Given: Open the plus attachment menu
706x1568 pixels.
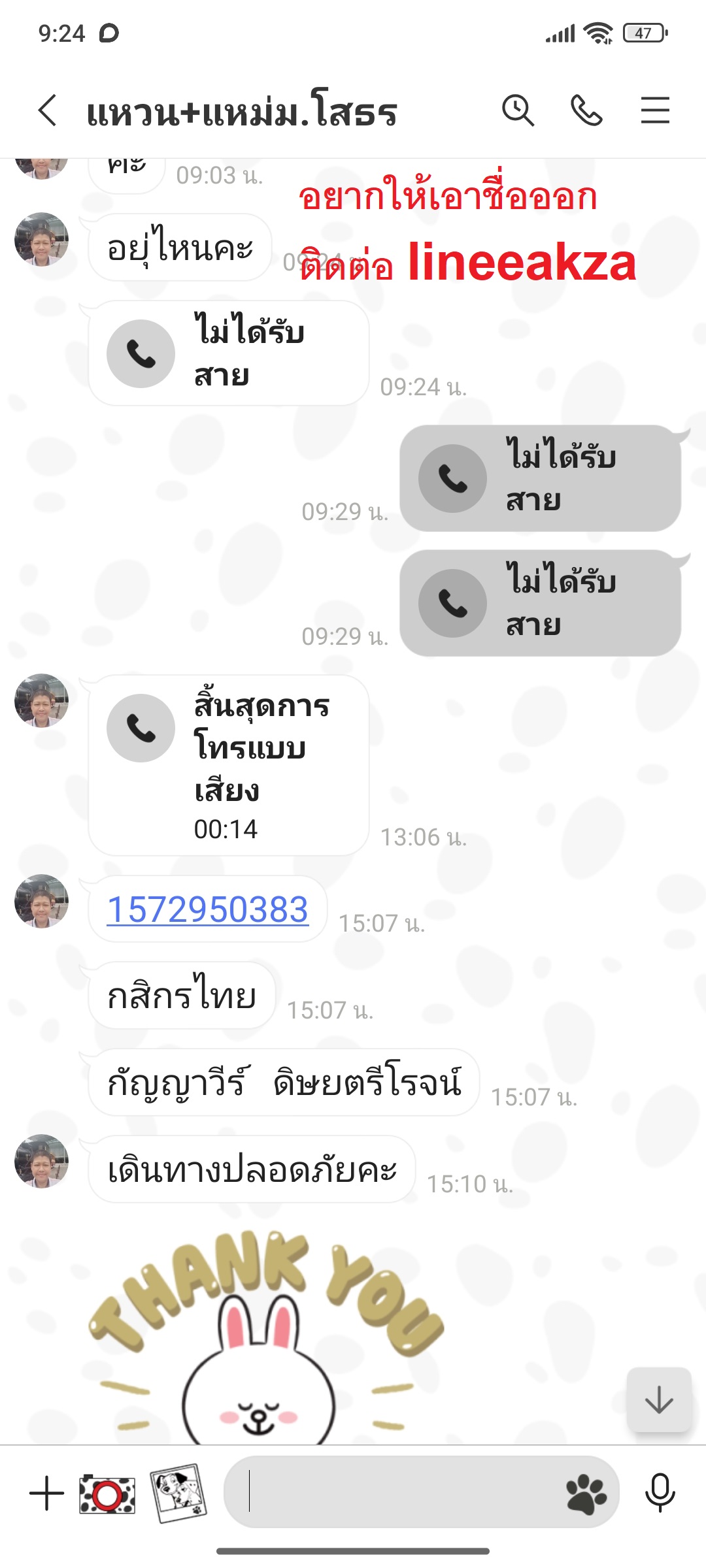Looking at the screenshot, I should click(46, 1494).
